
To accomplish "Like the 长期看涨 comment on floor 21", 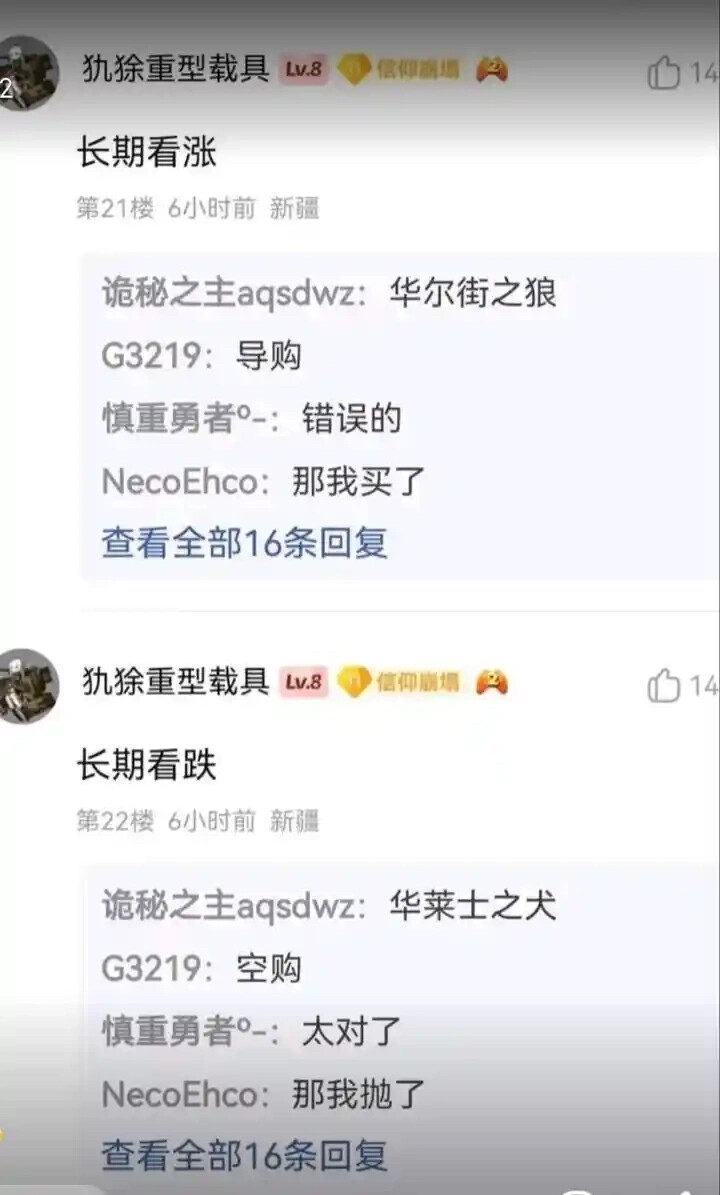I will [x=664, y=72].
